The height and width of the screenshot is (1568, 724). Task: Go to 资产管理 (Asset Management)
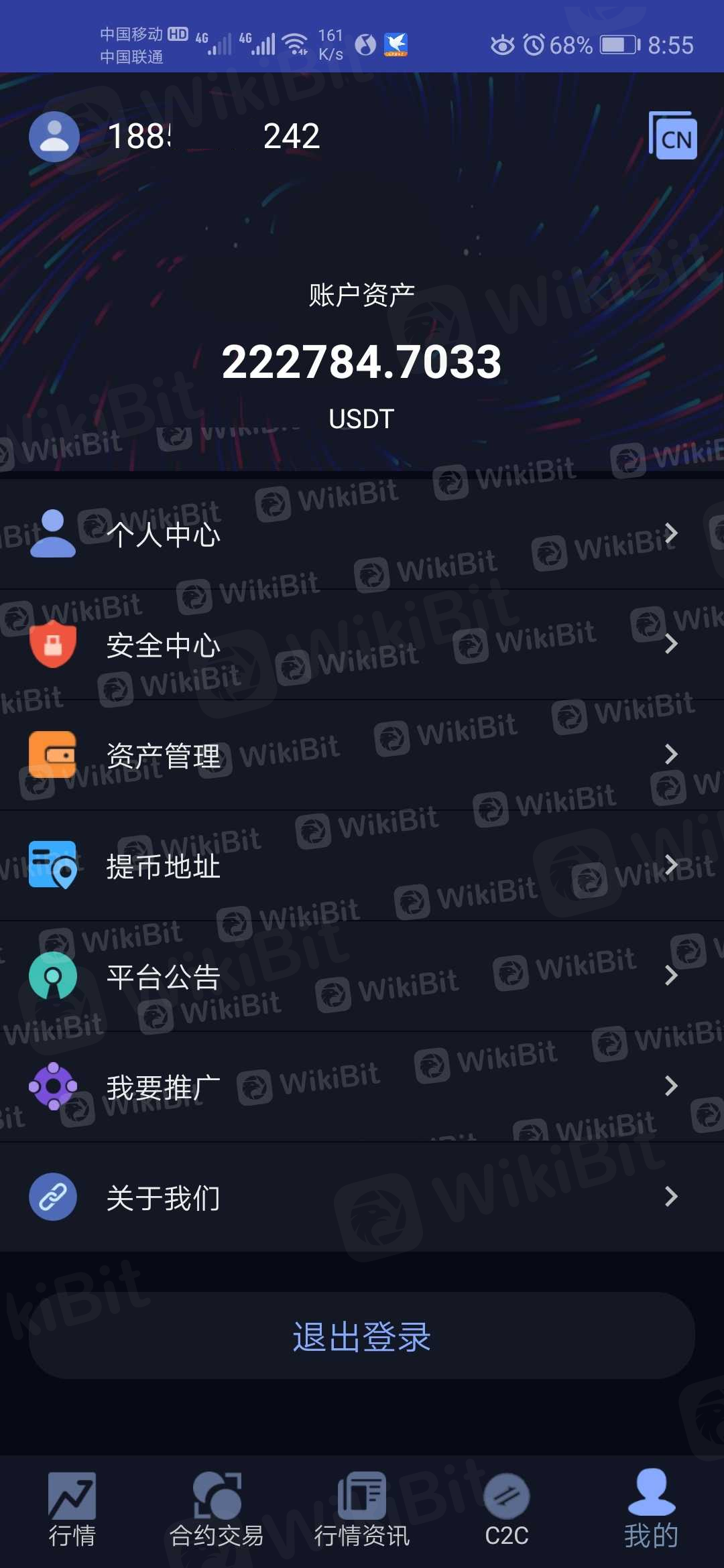click(362, 755)
